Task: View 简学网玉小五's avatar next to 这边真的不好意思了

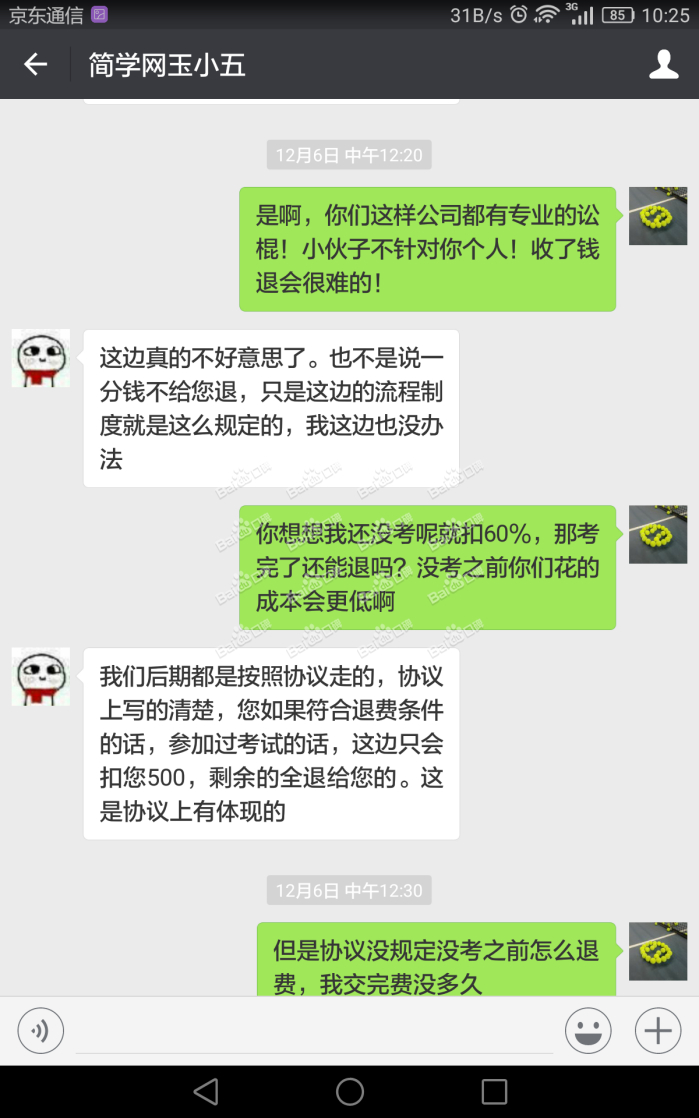Action: click(x=41, y=358)
